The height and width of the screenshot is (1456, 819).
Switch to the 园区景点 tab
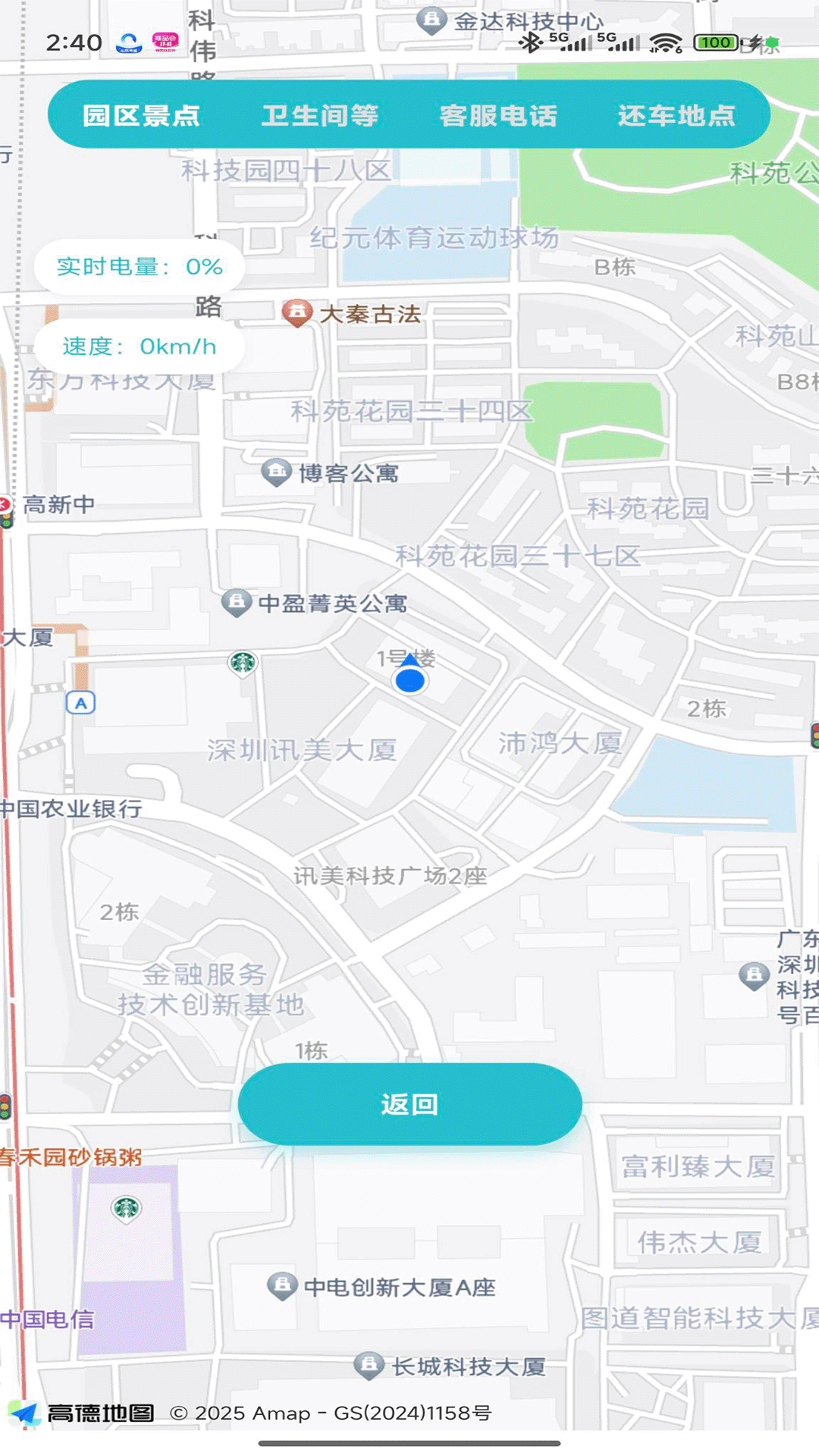142,116
